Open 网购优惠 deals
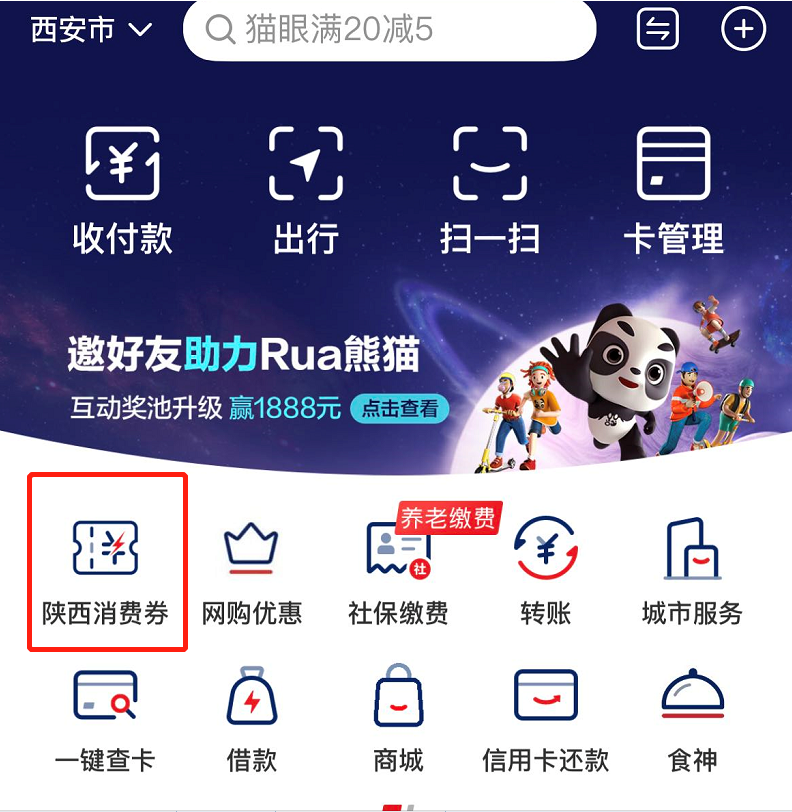Image resolution: width=792 pixels, height=812 pixels. pos(251,570)
